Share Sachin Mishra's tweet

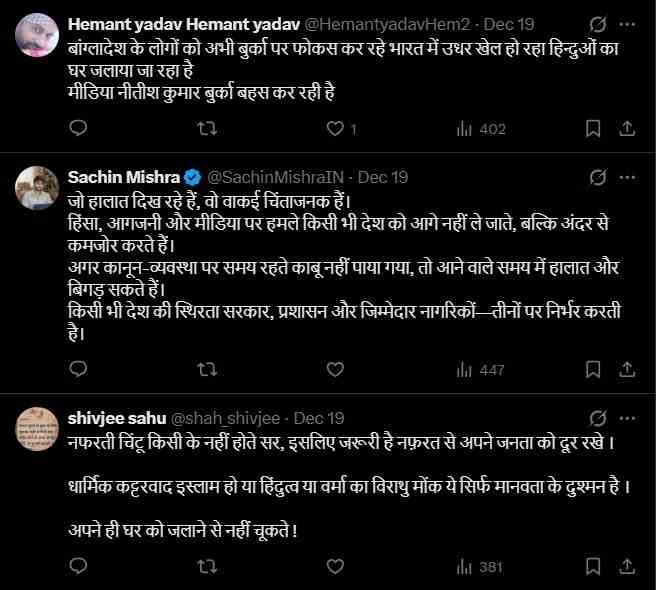click(627, 370)
